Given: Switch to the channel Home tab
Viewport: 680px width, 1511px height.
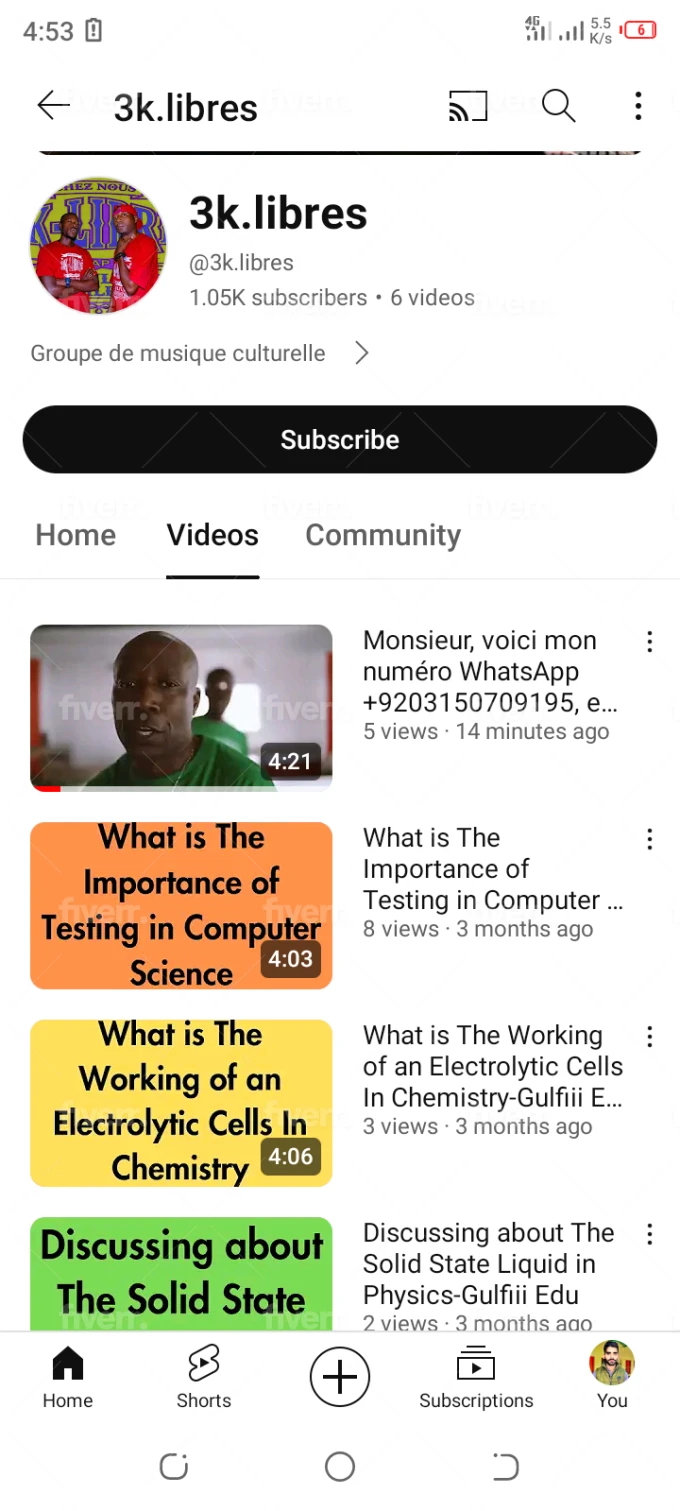Looking at the screenshot, I should [76, 536].
